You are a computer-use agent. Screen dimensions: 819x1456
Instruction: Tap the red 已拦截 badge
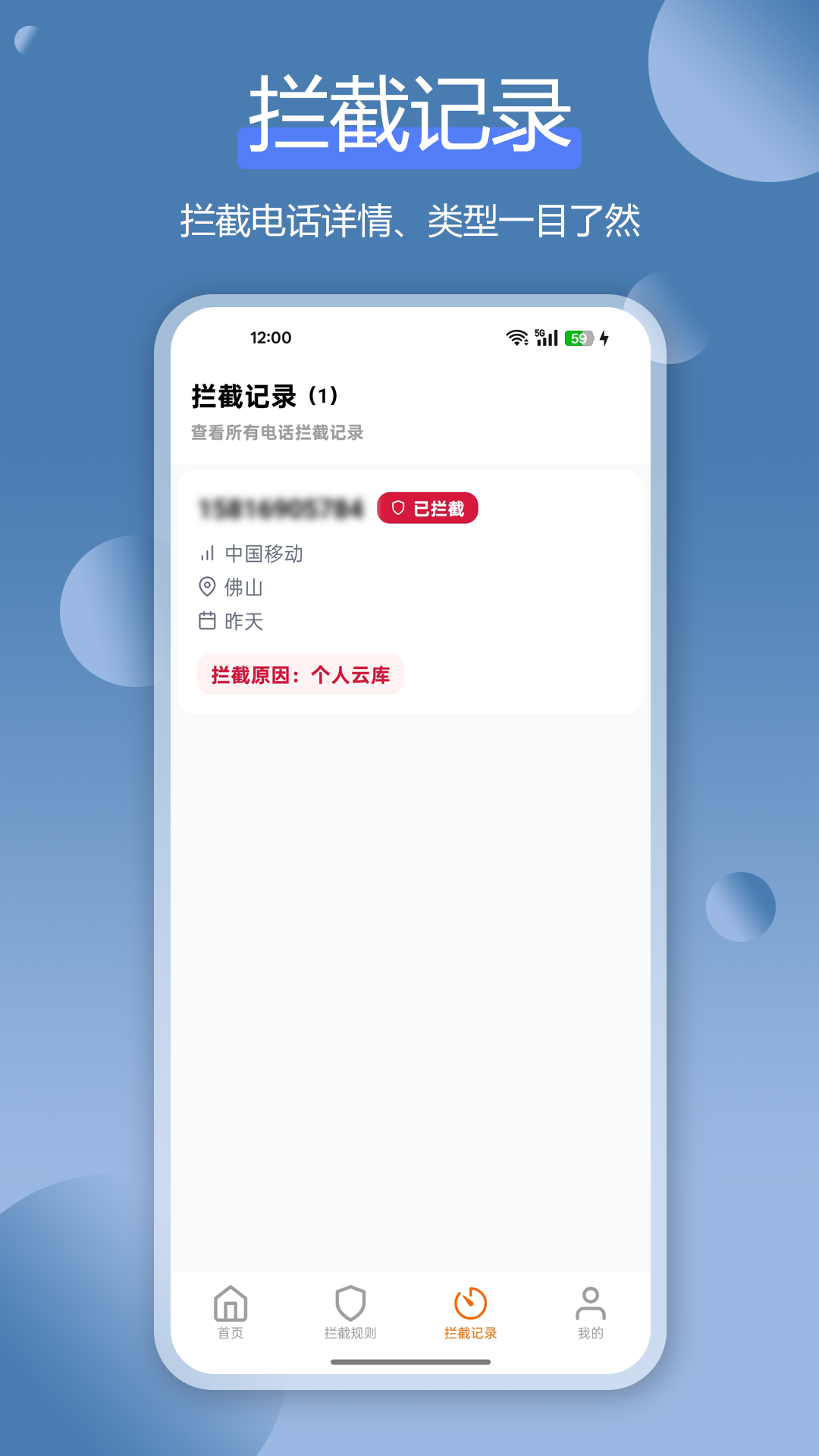(428, 510)
